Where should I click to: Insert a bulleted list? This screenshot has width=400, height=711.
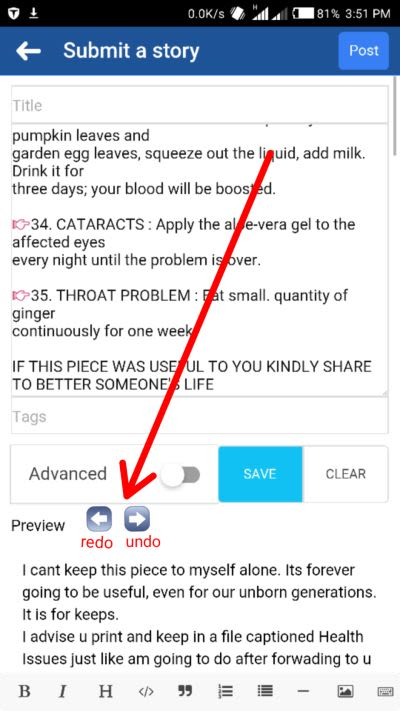(x=265, y=691)
